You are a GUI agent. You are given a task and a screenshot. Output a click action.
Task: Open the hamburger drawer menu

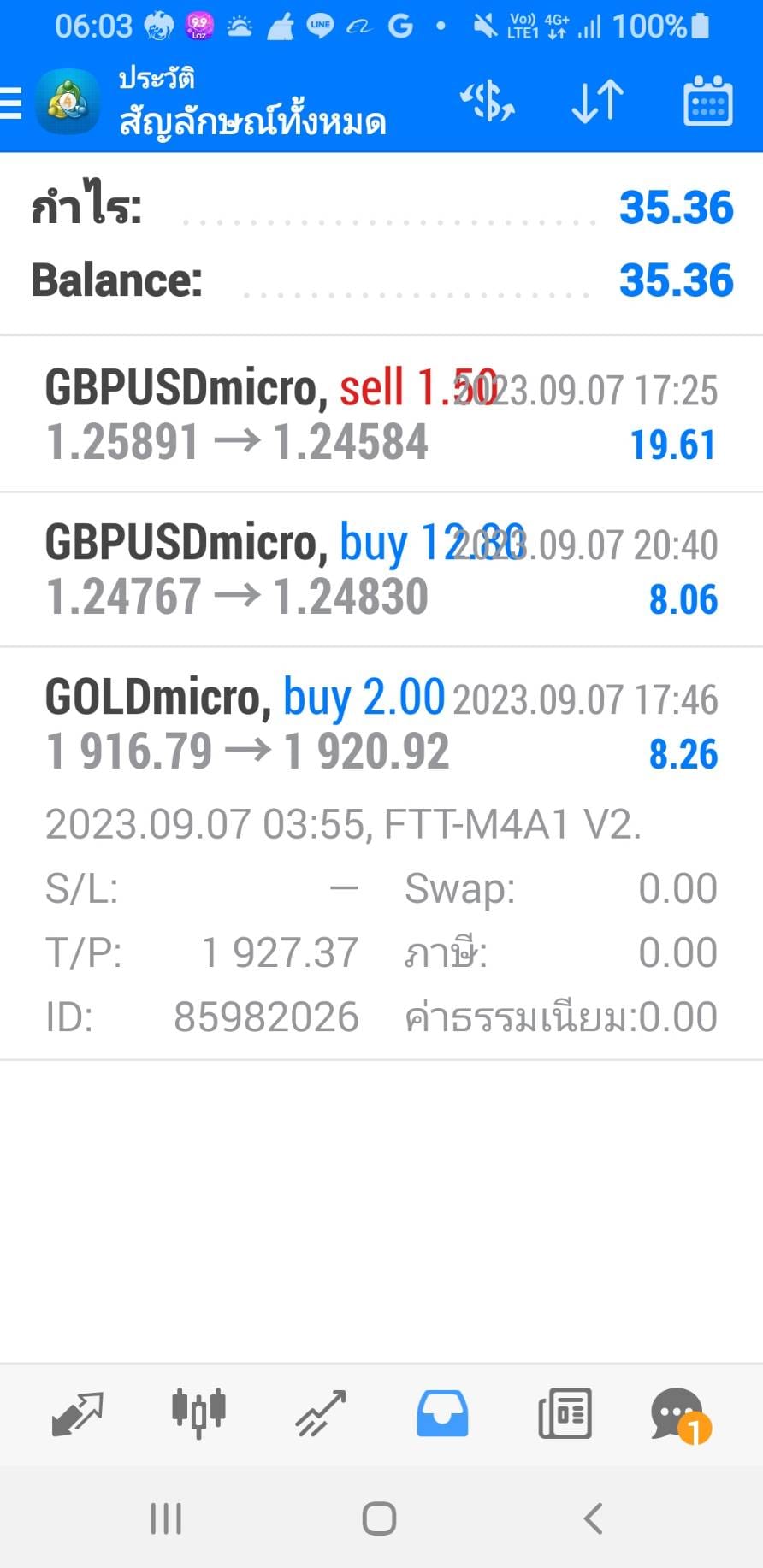[11, 103]
